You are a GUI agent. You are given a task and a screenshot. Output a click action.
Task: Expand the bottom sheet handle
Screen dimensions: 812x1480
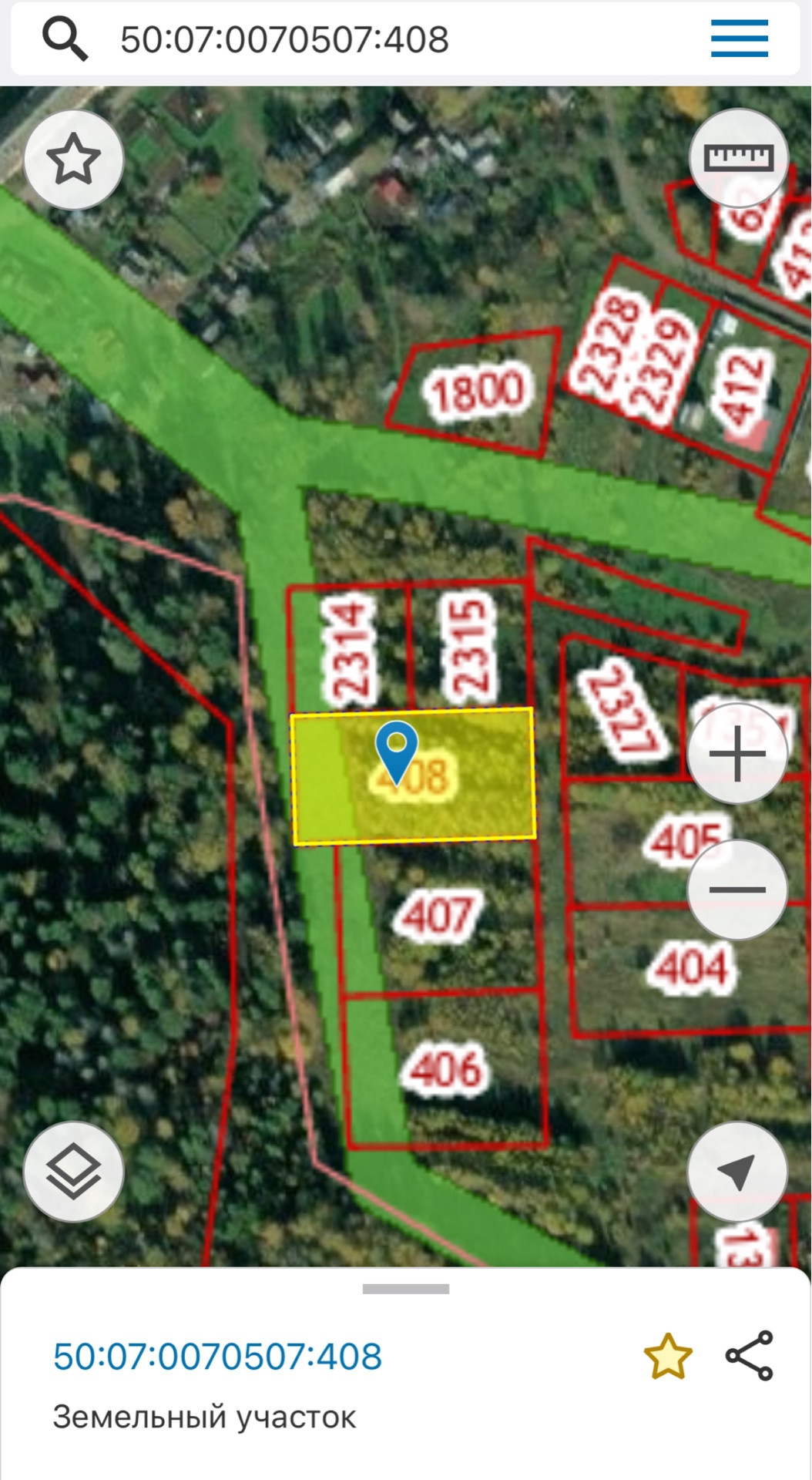pos(406,1288)
